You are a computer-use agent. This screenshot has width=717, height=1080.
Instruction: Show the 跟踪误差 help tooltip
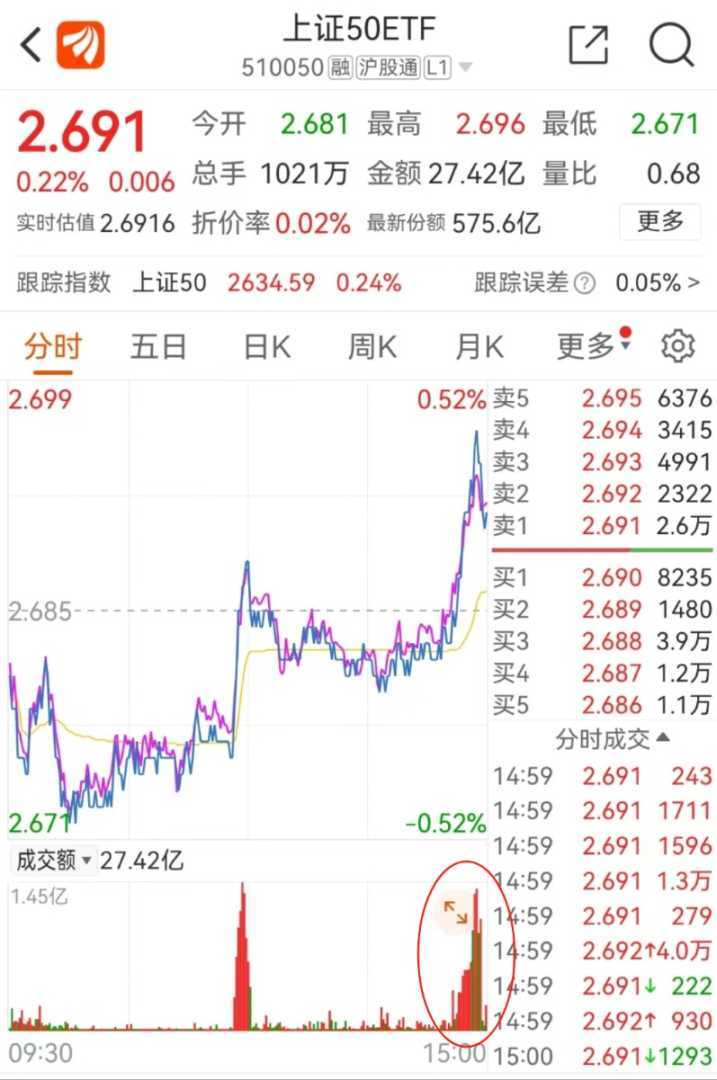(x=586, y=284)
